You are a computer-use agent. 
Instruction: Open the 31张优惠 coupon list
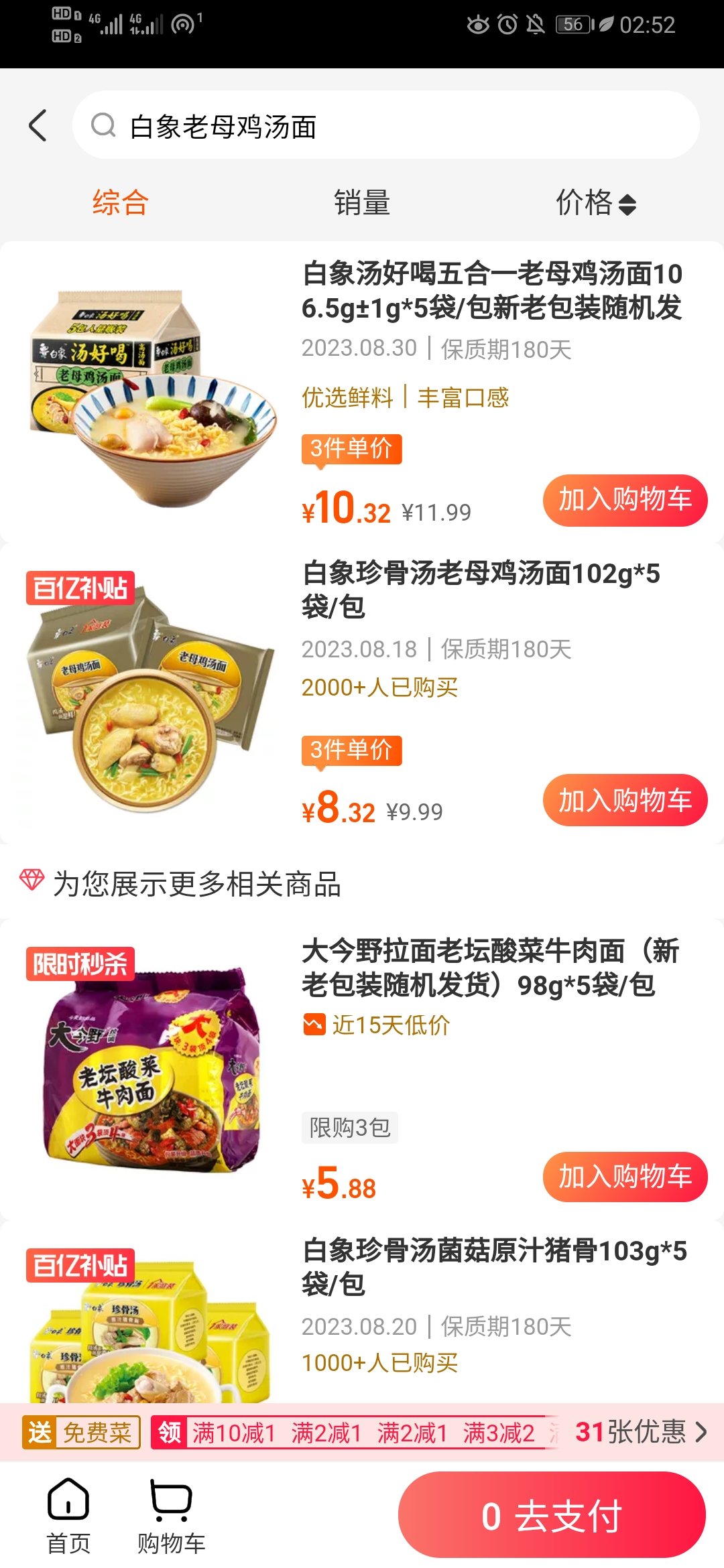[640, 1433]
